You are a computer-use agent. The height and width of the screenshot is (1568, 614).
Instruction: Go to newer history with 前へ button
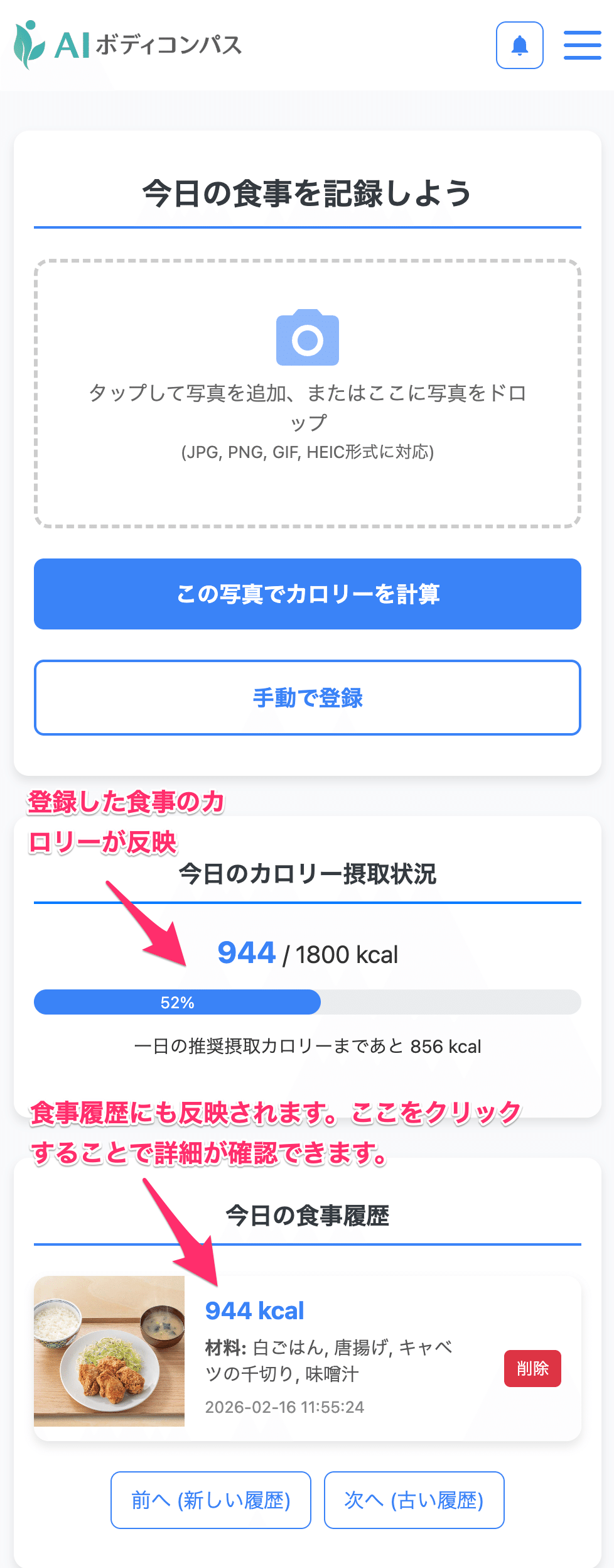(x=210, y=1501)
